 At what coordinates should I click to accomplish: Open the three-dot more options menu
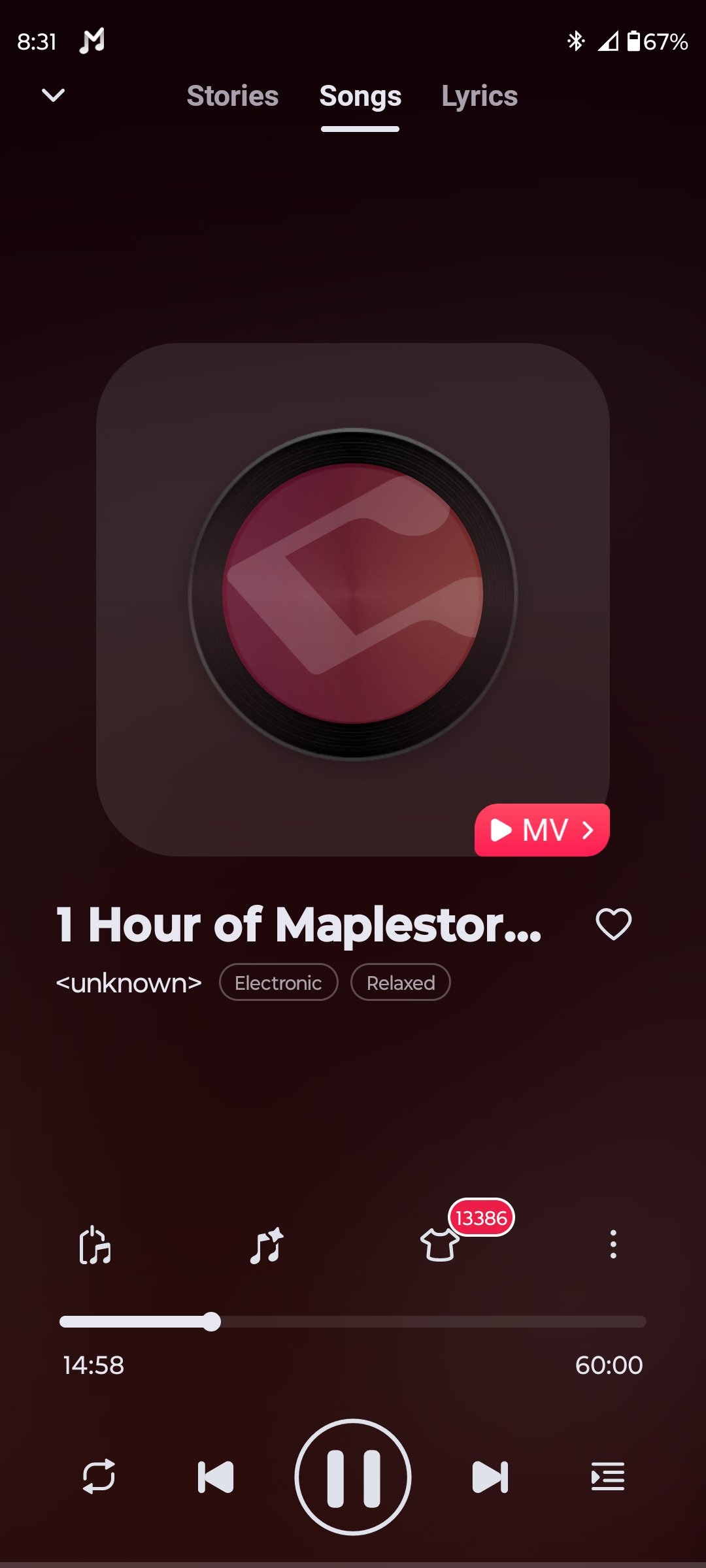[x=613, y=1244]
